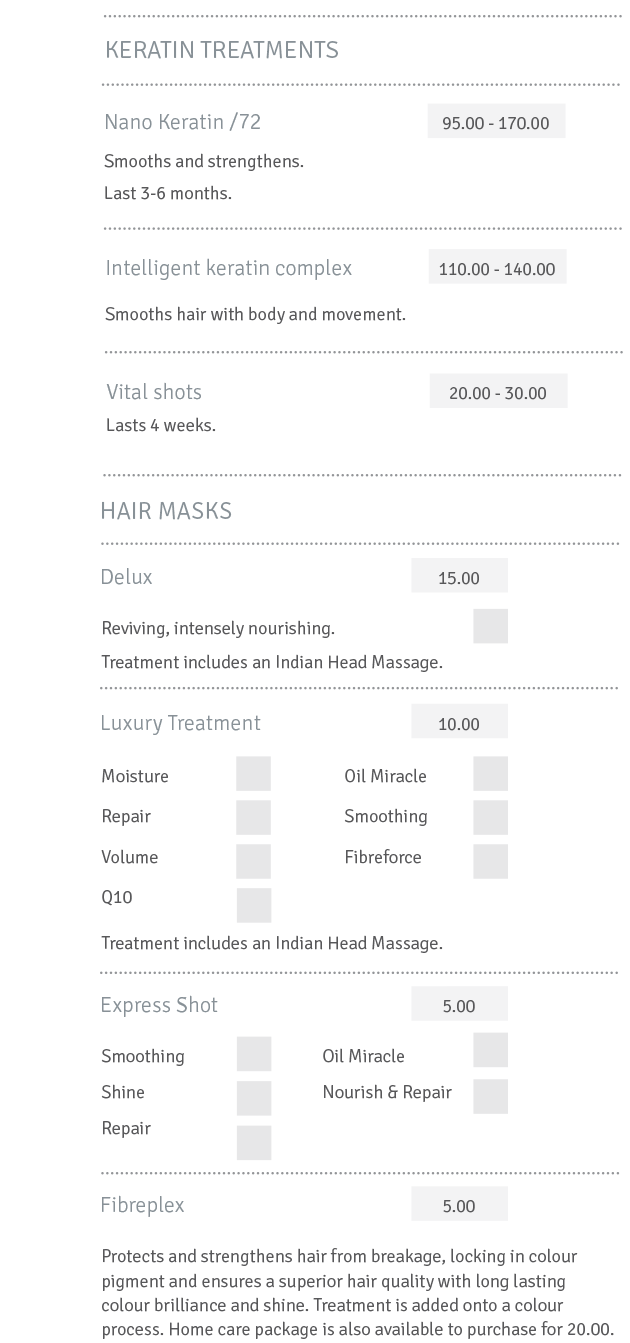
Task: Select the Moisture luxury treatment checkbox
Action: pos(253,774)
